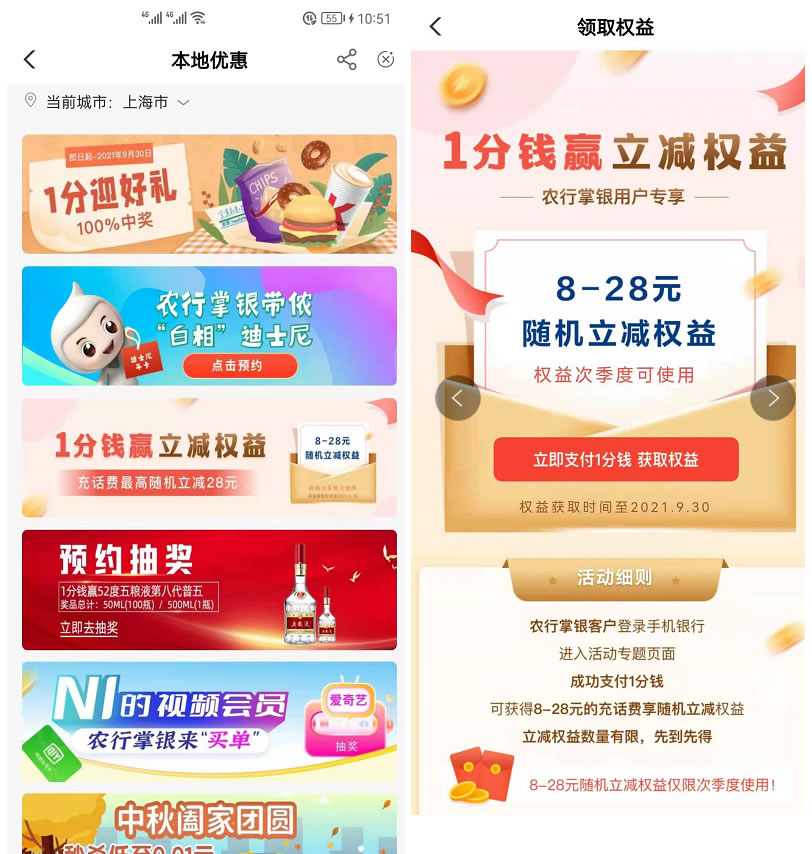This screenshot has width=812, height=854.
Task: Show the previous slide with left arrow
Action: pos(458,398)
